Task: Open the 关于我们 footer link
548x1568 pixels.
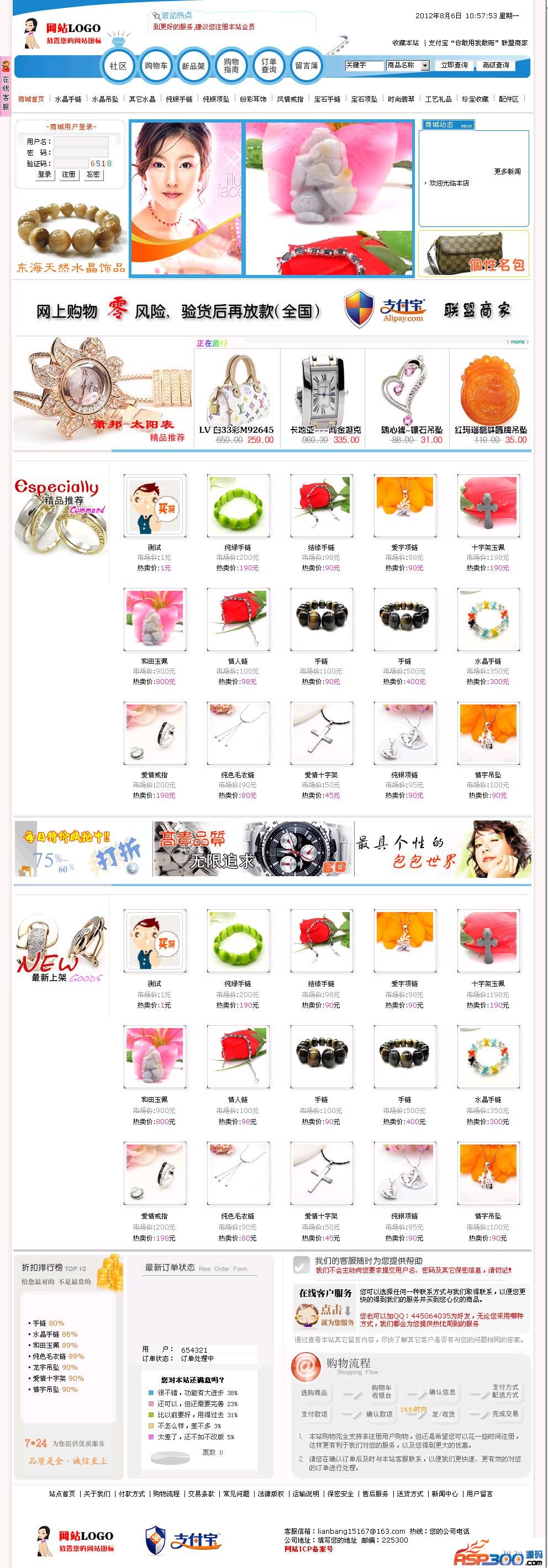Action: click(97, 1493)
